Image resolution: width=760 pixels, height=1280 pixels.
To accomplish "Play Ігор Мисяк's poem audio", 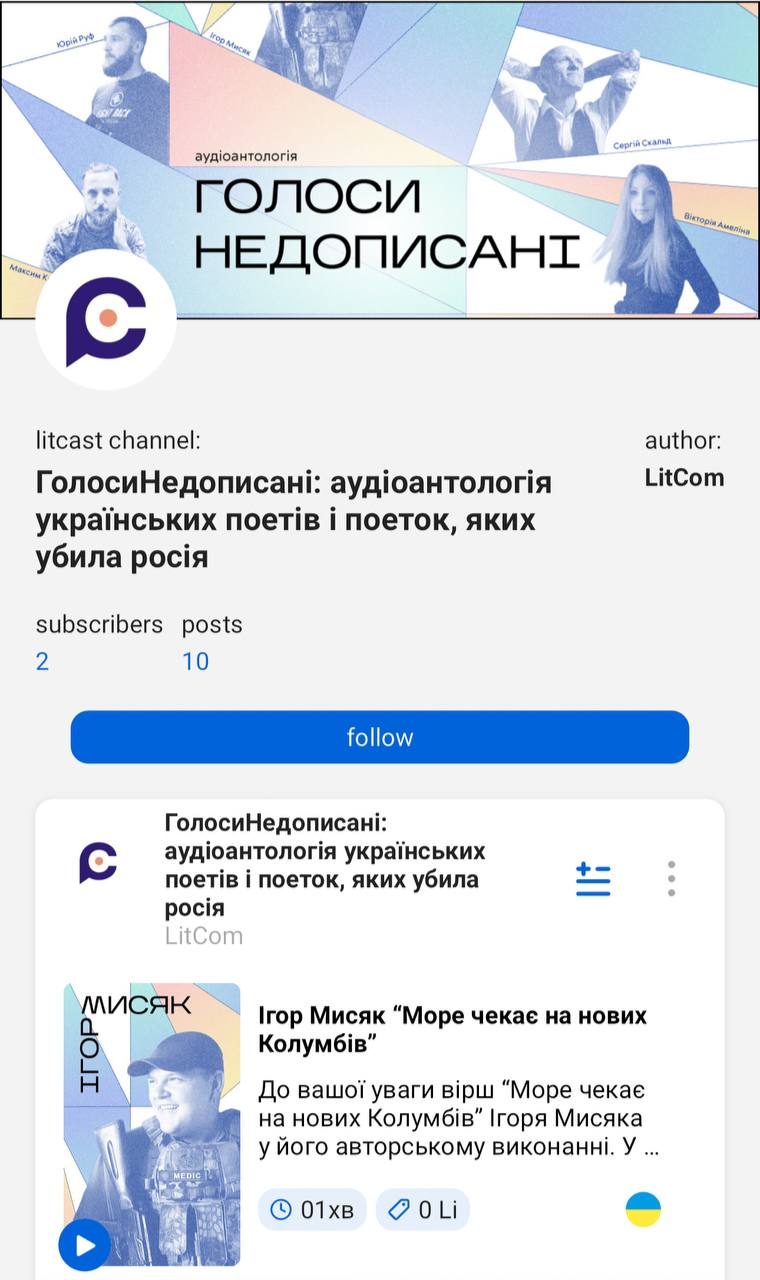I will [x=85, y=1244].
